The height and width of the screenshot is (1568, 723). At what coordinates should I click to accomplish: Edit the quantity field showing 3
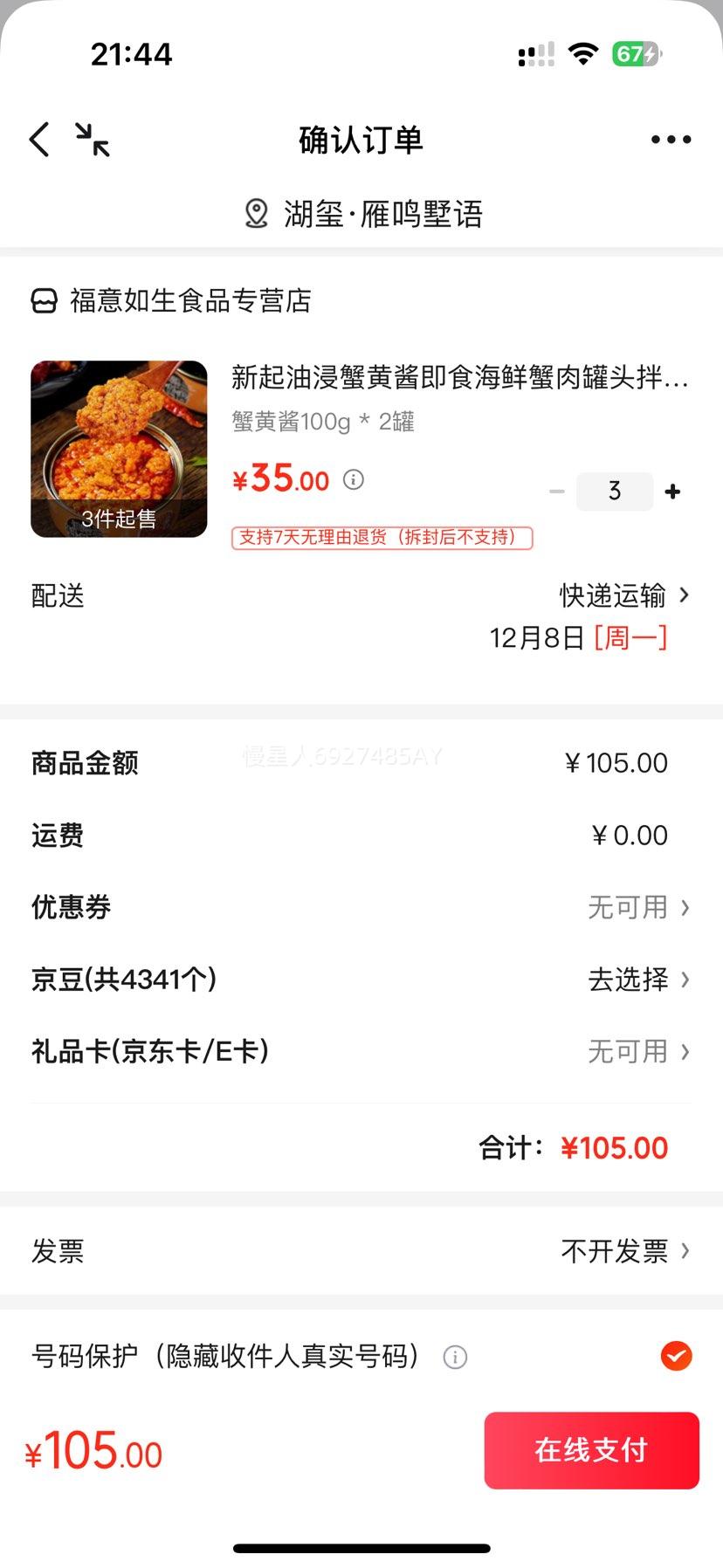(615, 492)
